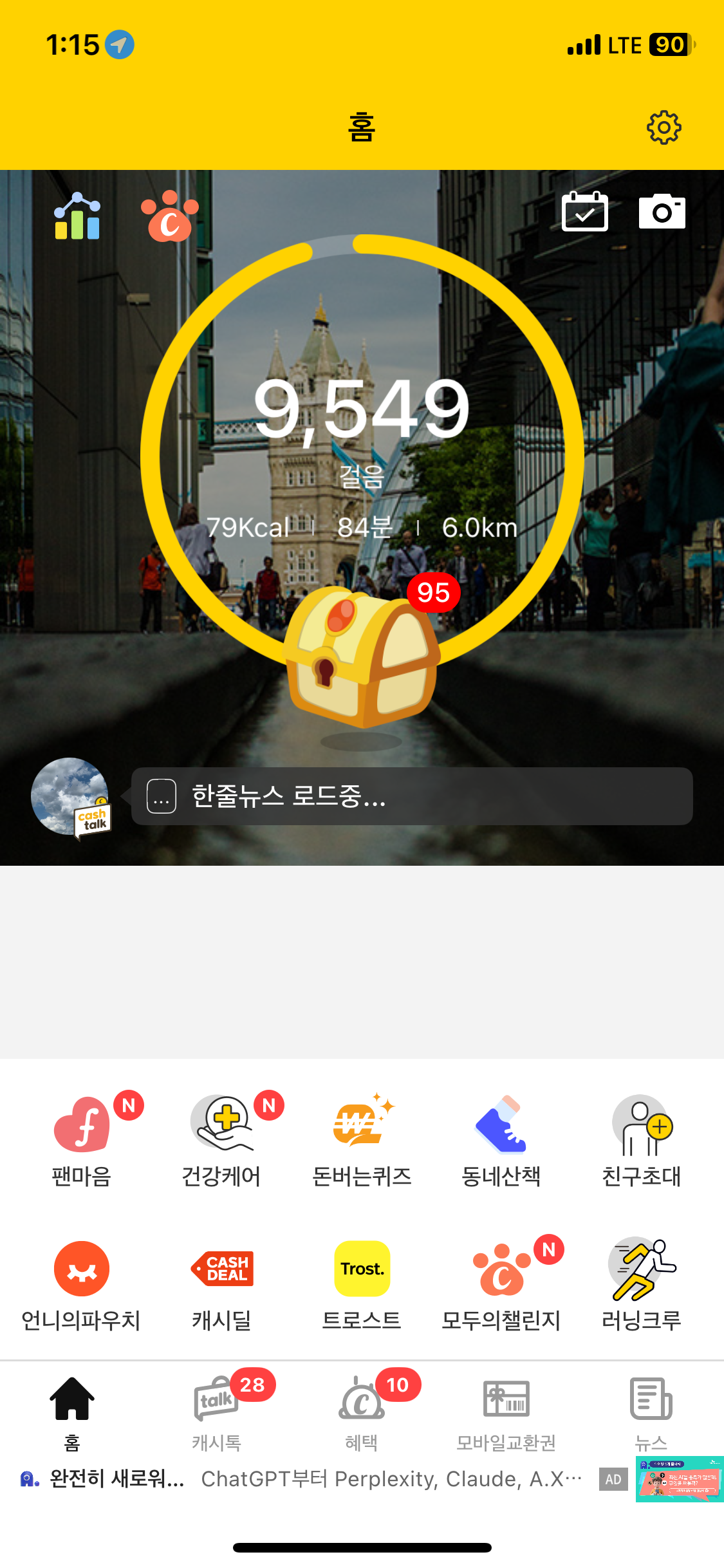Open the calendar check icon
This screenshot has height=1568, width=724.
click(584, 212)
